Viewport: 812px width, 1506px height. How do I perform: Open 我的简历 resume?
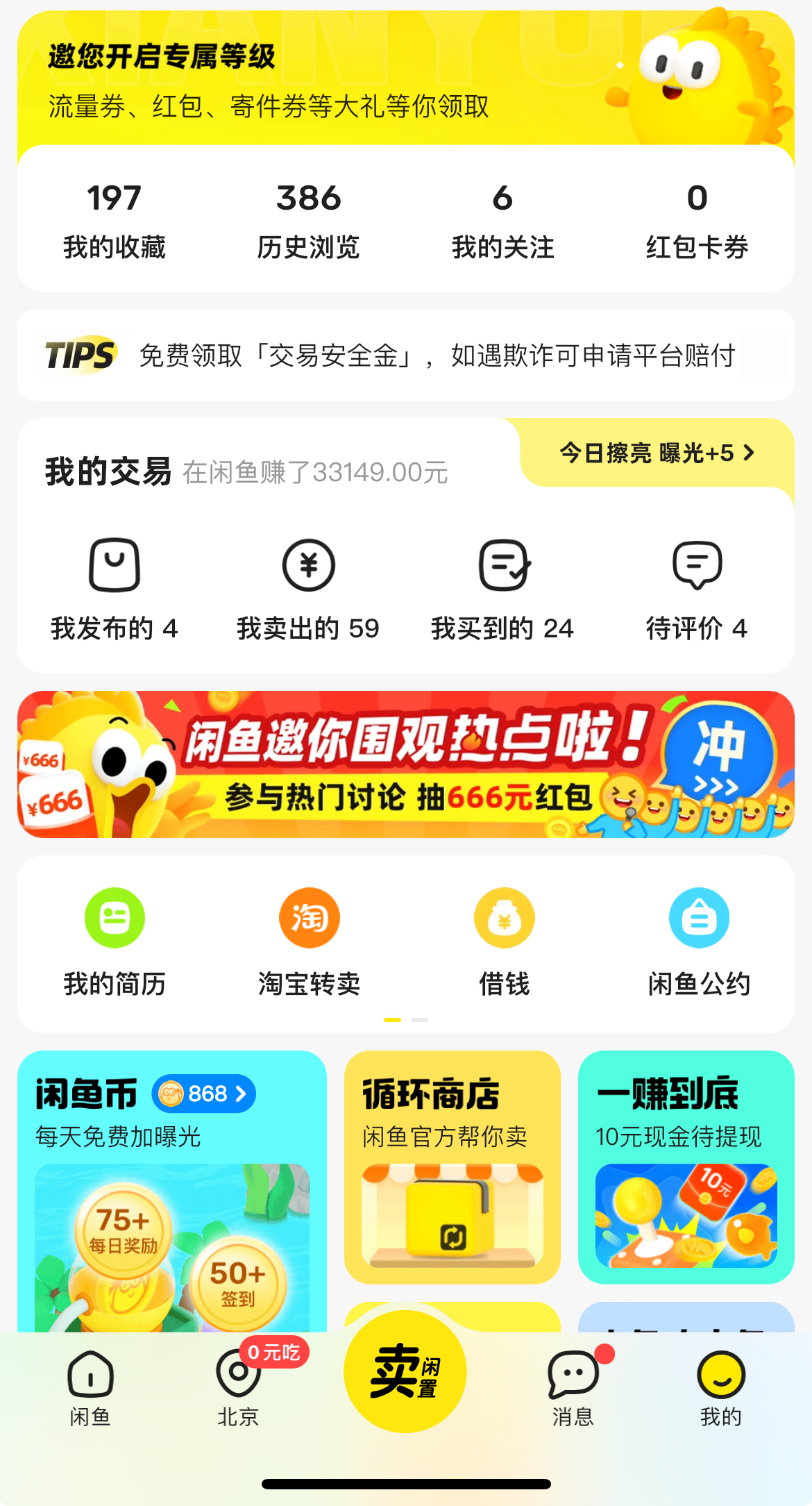tap(115, 942)
